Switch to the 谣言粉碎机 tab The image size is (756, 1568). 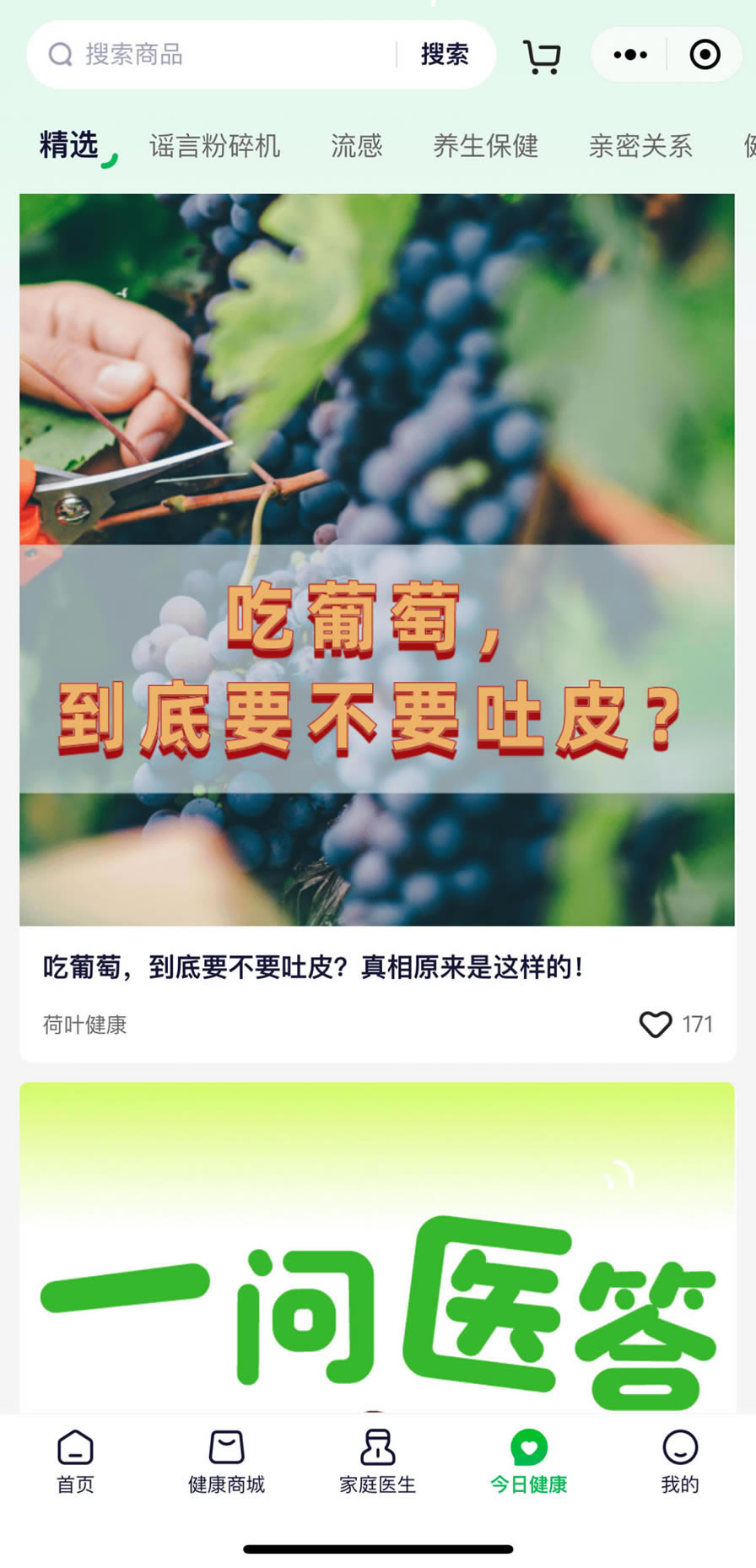214,146
